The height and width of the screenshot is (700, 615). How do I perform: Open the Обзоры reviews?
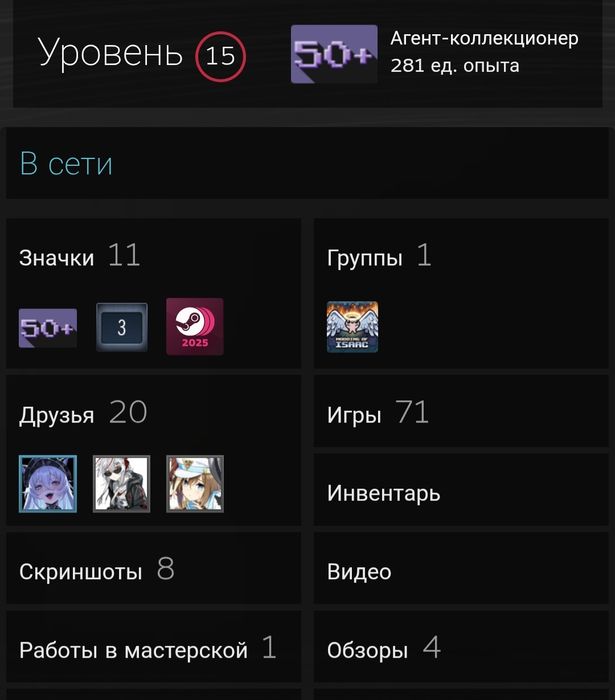coord(367,651)
